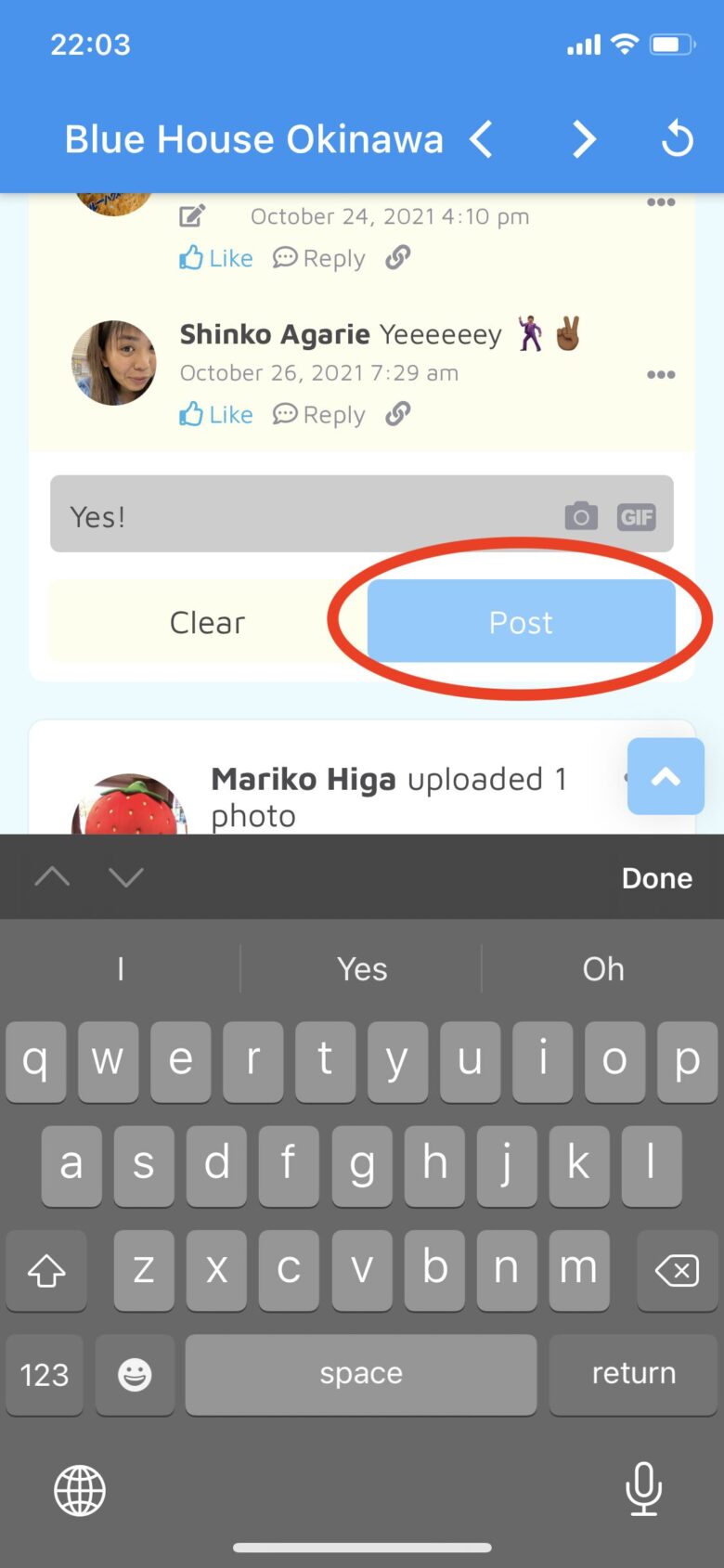Clear the typed comment

point(207,622)
